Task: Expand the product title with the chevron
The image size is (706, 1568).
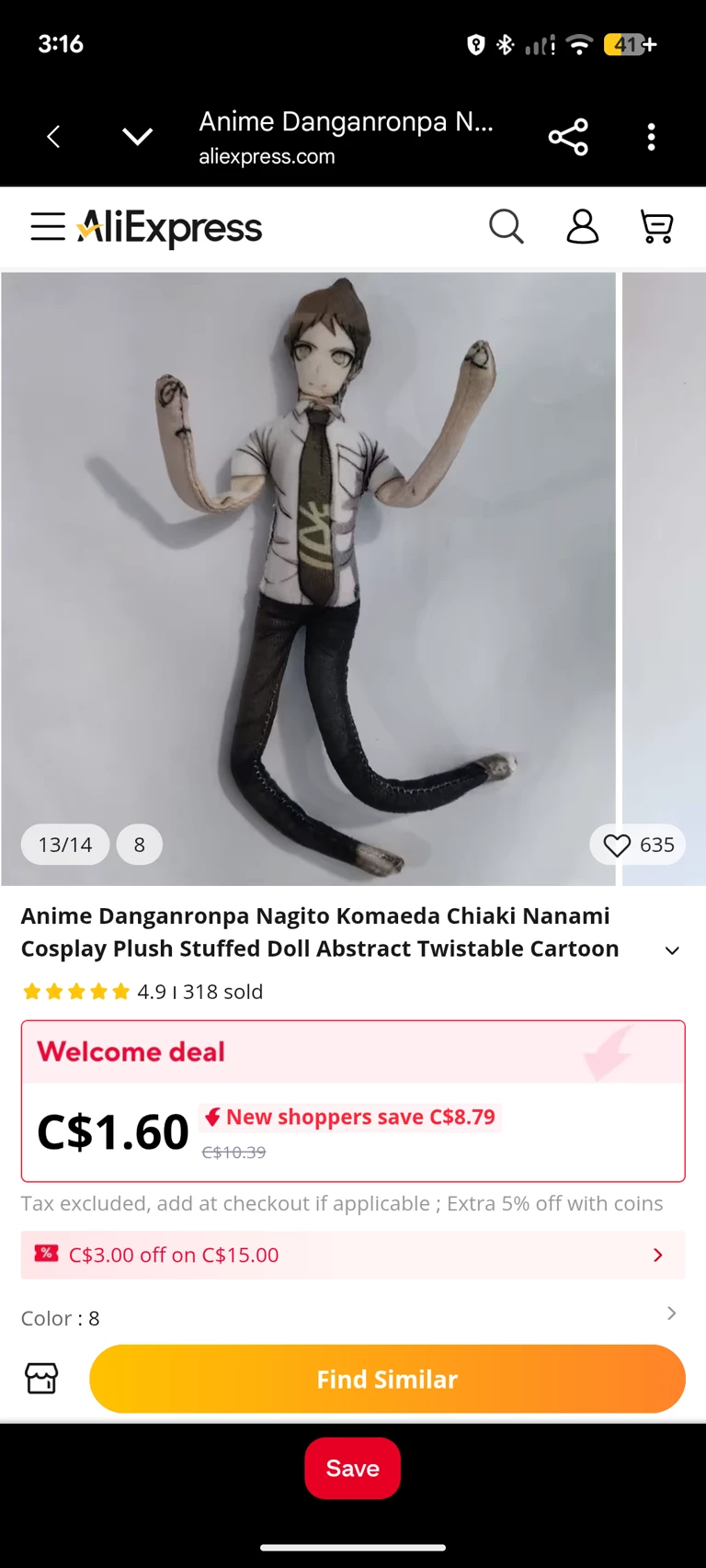Action: pos(672,950)
